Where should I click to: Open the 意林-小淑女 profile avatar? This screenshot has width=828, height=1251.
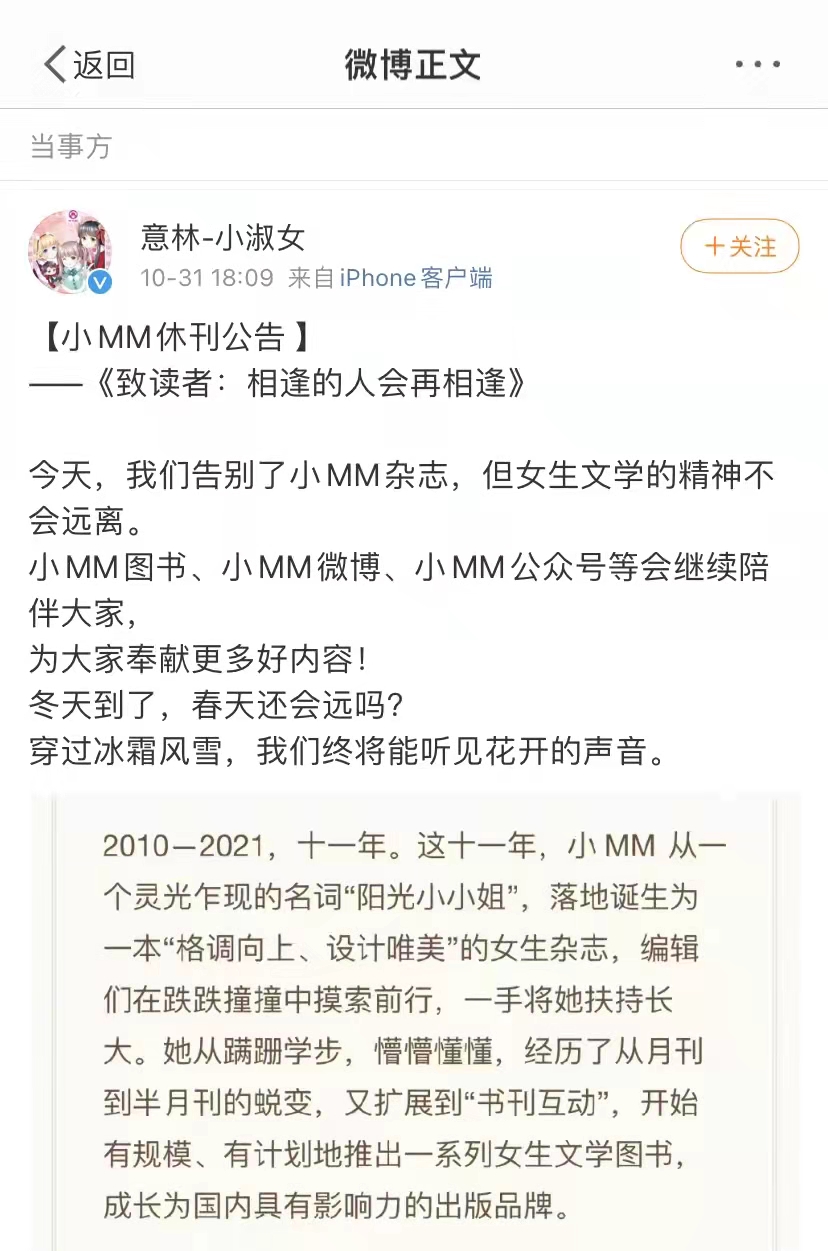point(69,251)
